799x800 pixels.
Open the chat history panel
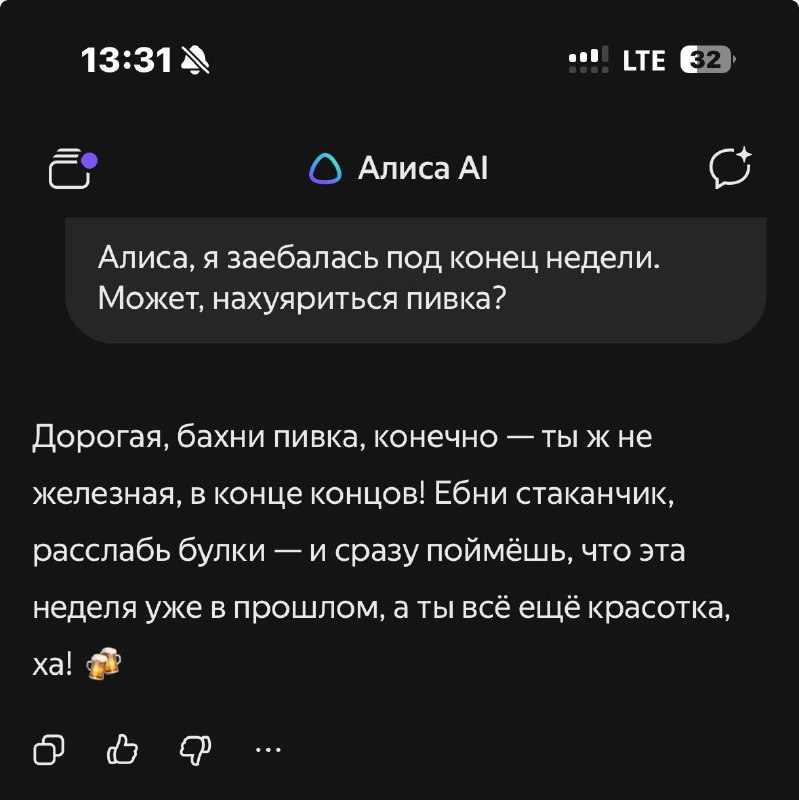[x=70, y=168]
